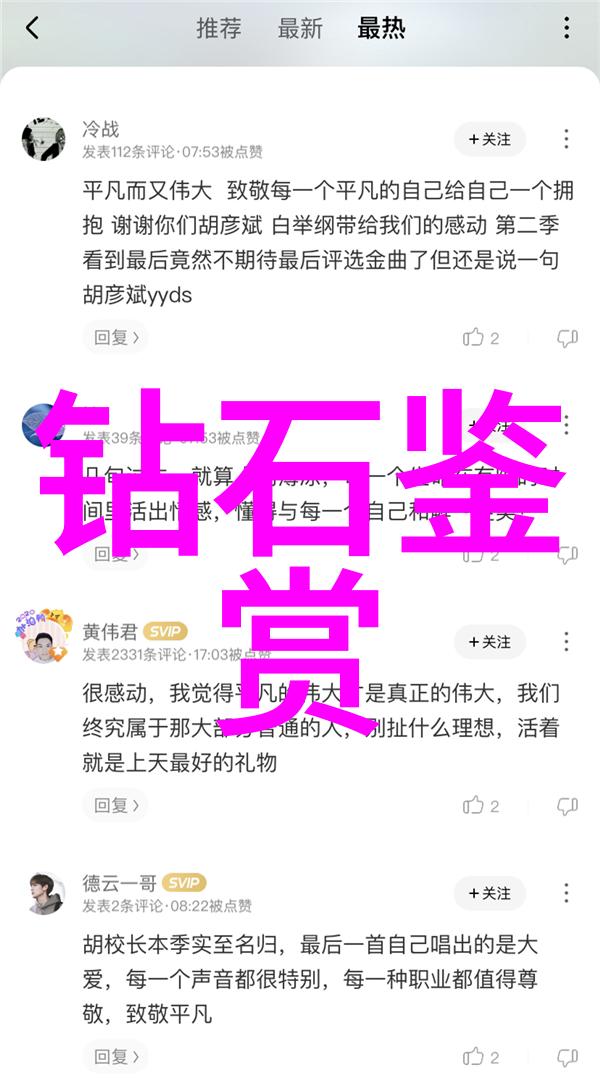Go back using the top-left arrow
Viewport: 600px width, 1083px height.
pyautogui.click(x=32, y=28)
